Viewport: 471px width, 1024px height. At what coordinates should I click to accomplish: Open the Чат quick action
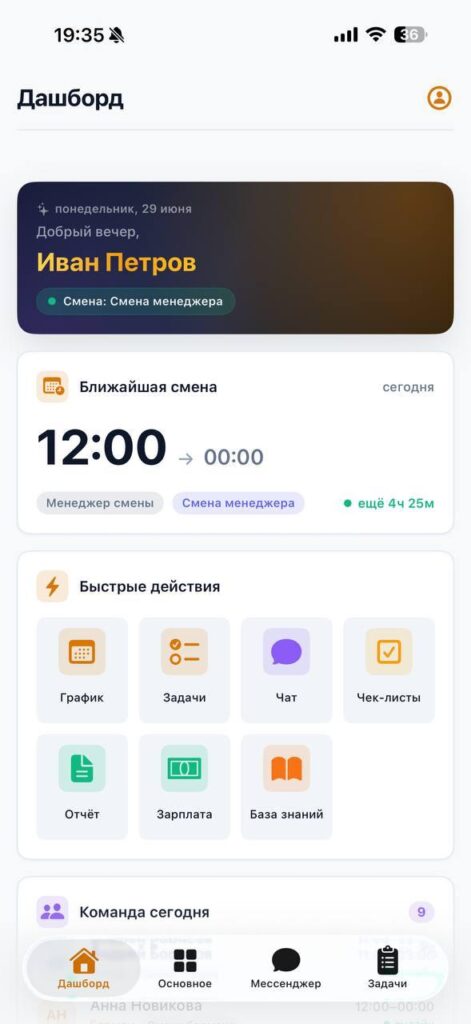[x=286, y=670]
